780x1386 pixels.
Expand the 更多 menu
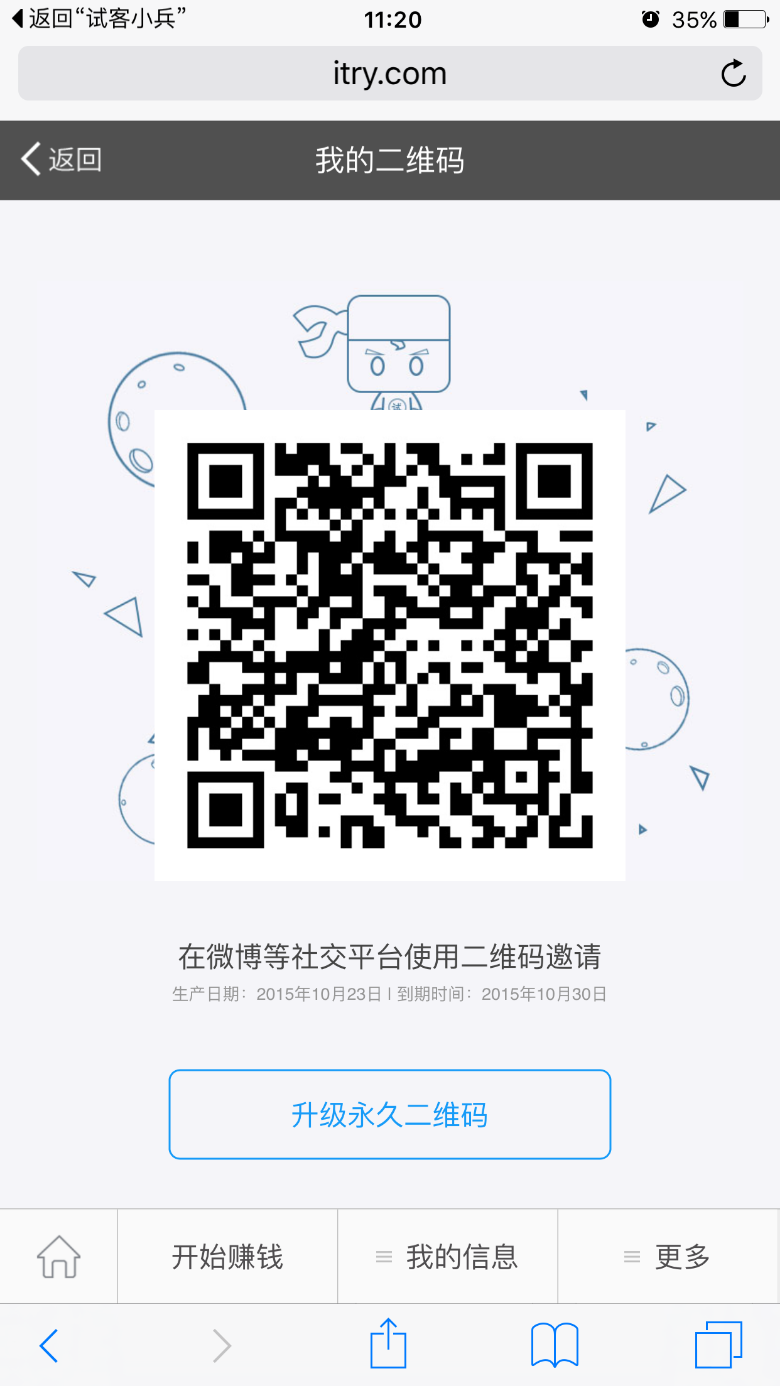click(x=668, y=1256)
